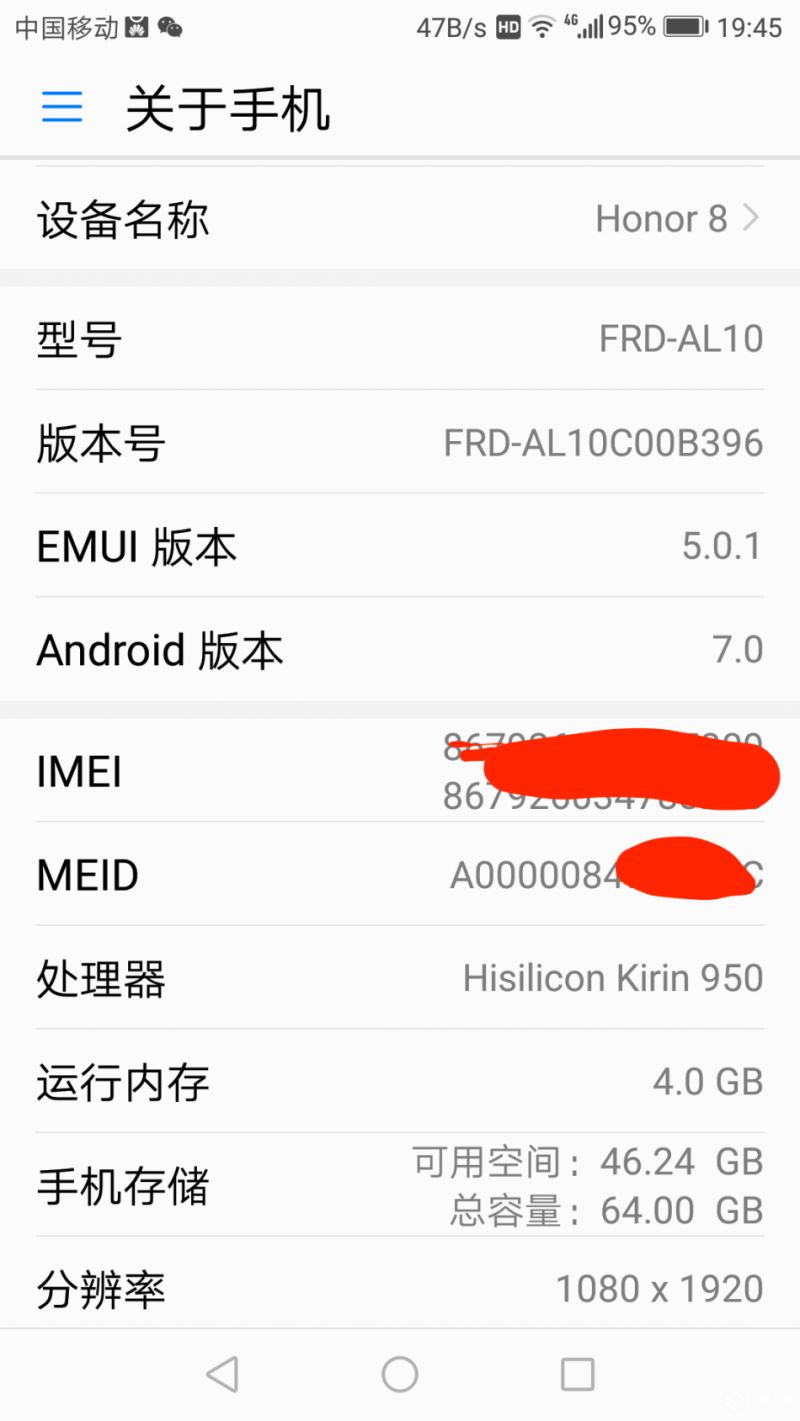This screenshot has width=800, height=1421.
Task: Tap the 关于手机 title text
Action: [228, 110]
